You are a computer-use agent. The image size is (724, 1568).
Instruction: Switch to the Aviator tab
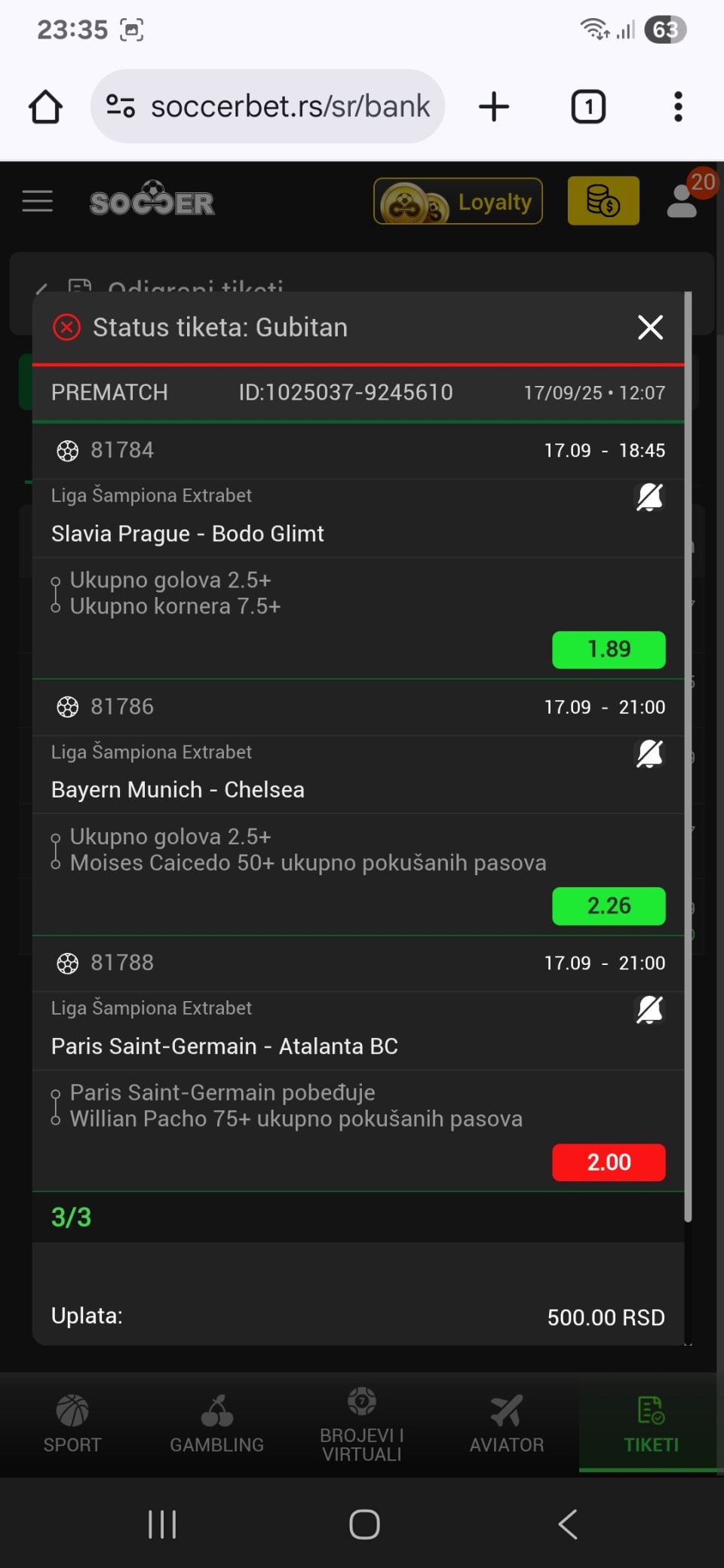pos(507,1423)
